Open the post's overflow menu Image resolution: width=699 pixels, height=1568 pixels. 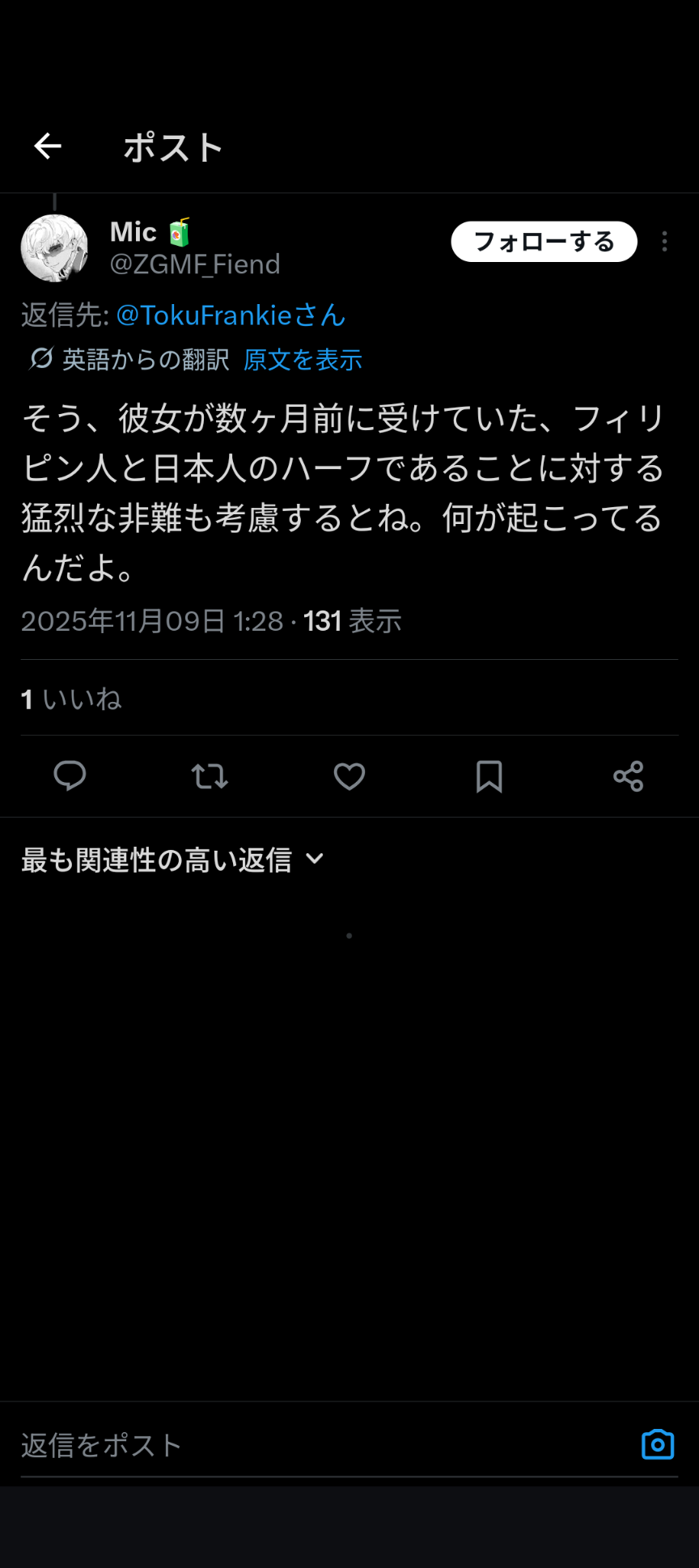click(664, 242)
